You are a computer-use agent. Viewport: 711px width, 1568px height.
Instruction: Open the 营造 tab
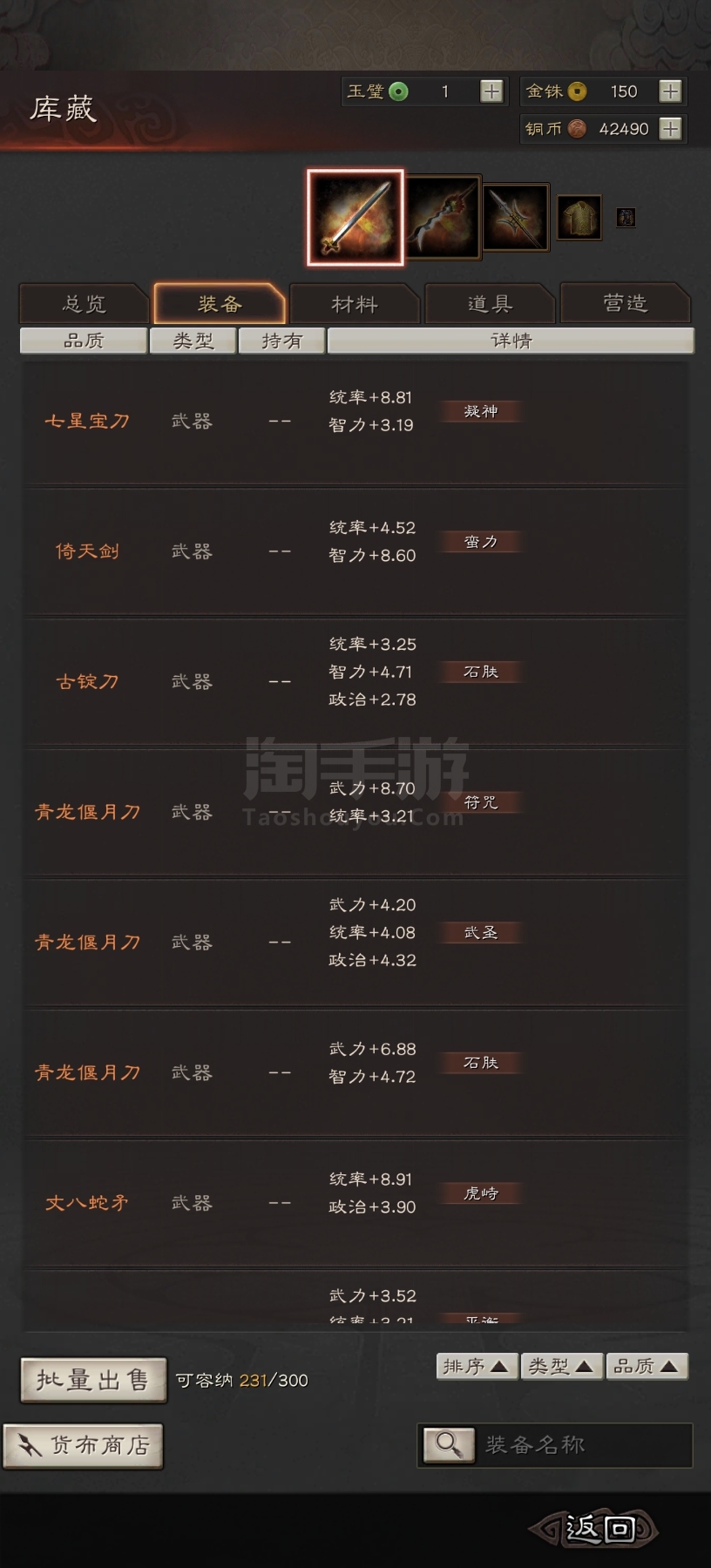coord(625,303)
